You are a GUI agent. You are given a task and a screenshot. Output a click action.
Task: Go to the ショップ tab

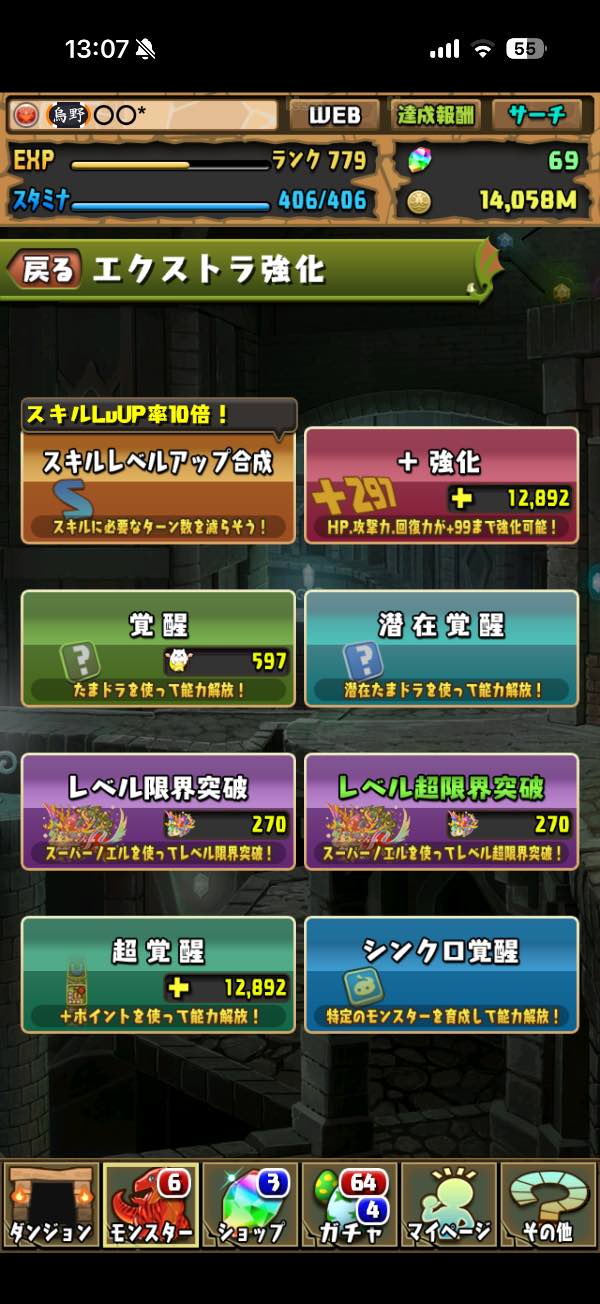pyautogui.click(x=250, y=1204)
